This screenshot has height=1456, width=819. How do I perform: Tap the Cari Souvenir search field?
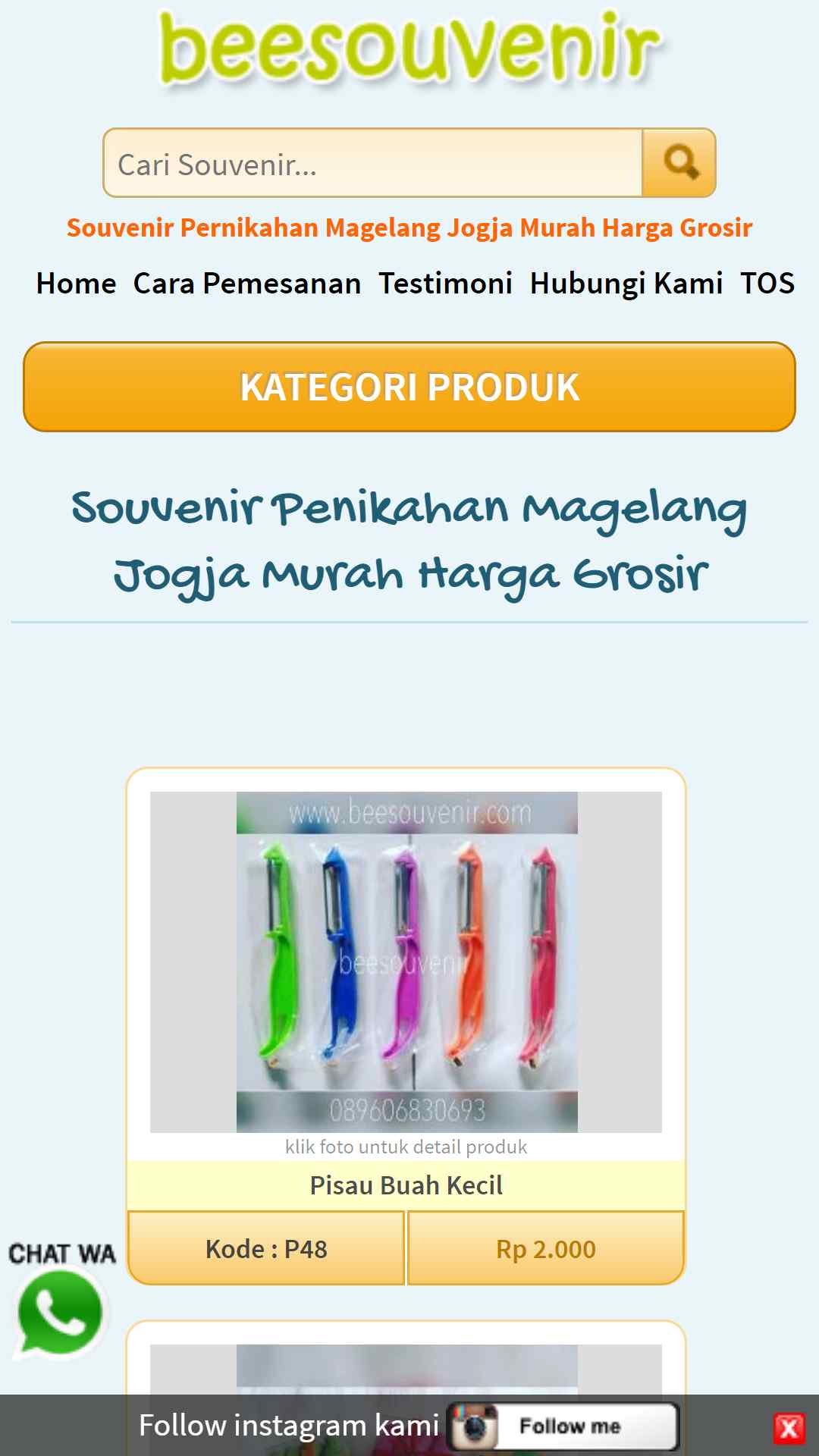tap(373, 163)
